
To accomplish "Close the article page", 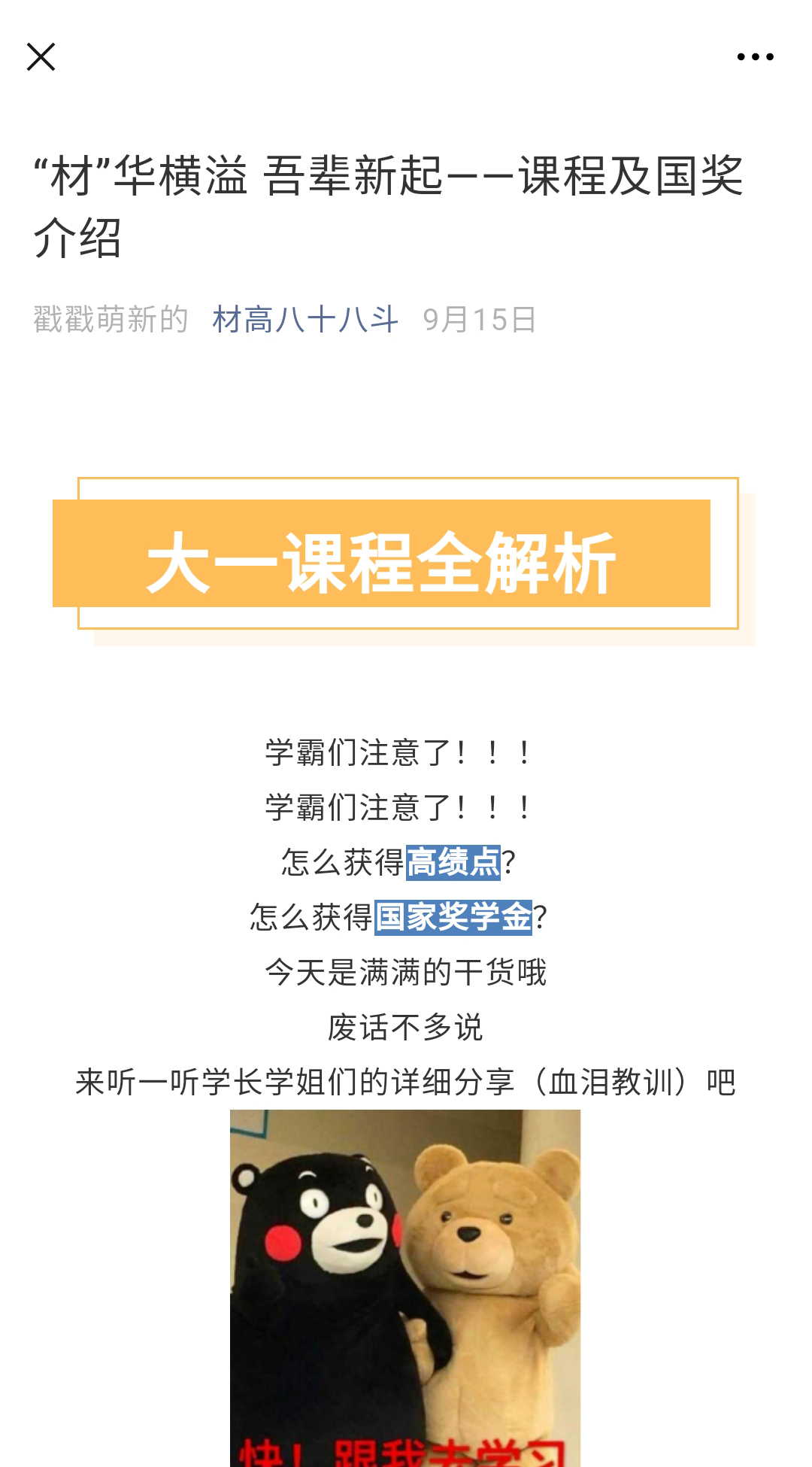I will click(x=41, y=57).
